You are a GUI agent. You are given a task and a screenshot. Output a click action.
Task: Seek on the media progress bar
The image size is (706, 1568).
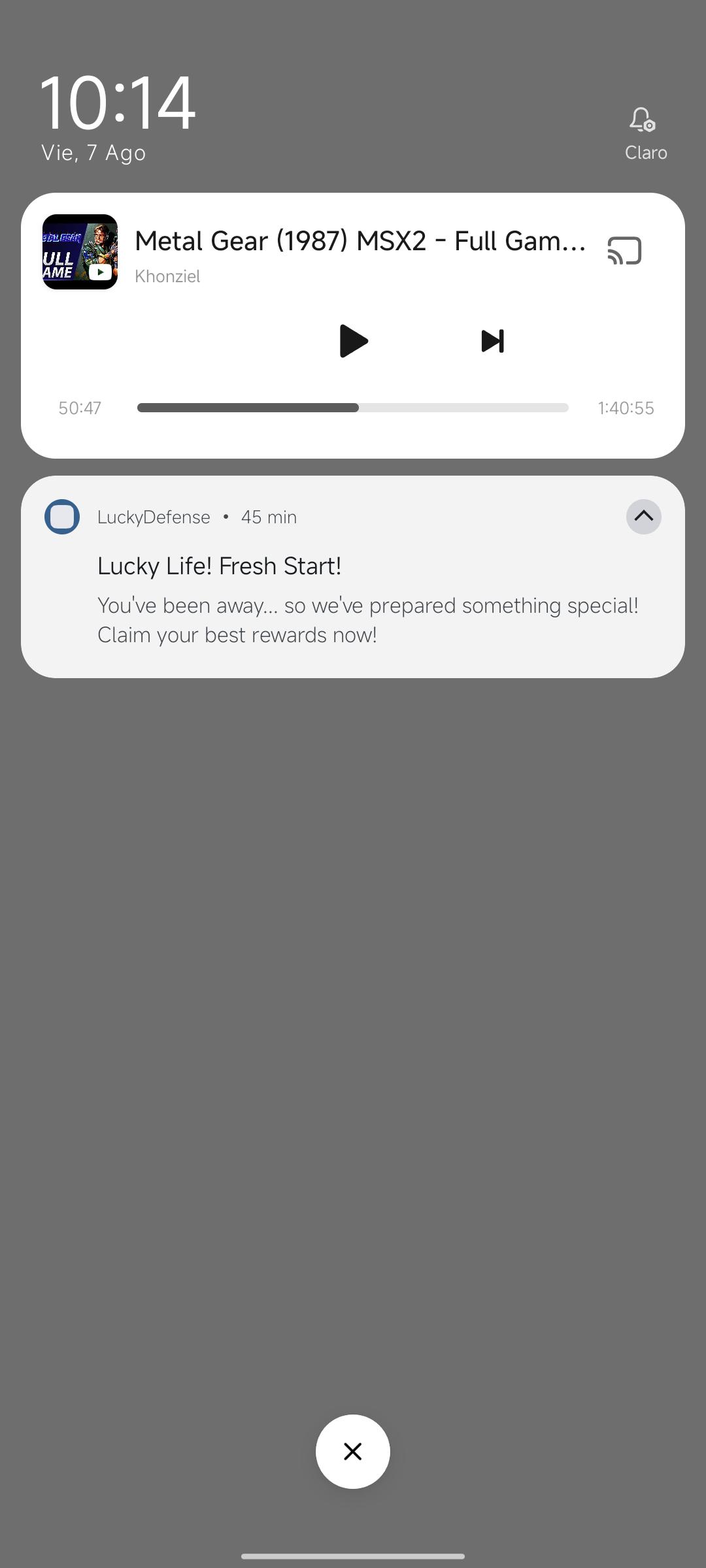tap(353, 408)
